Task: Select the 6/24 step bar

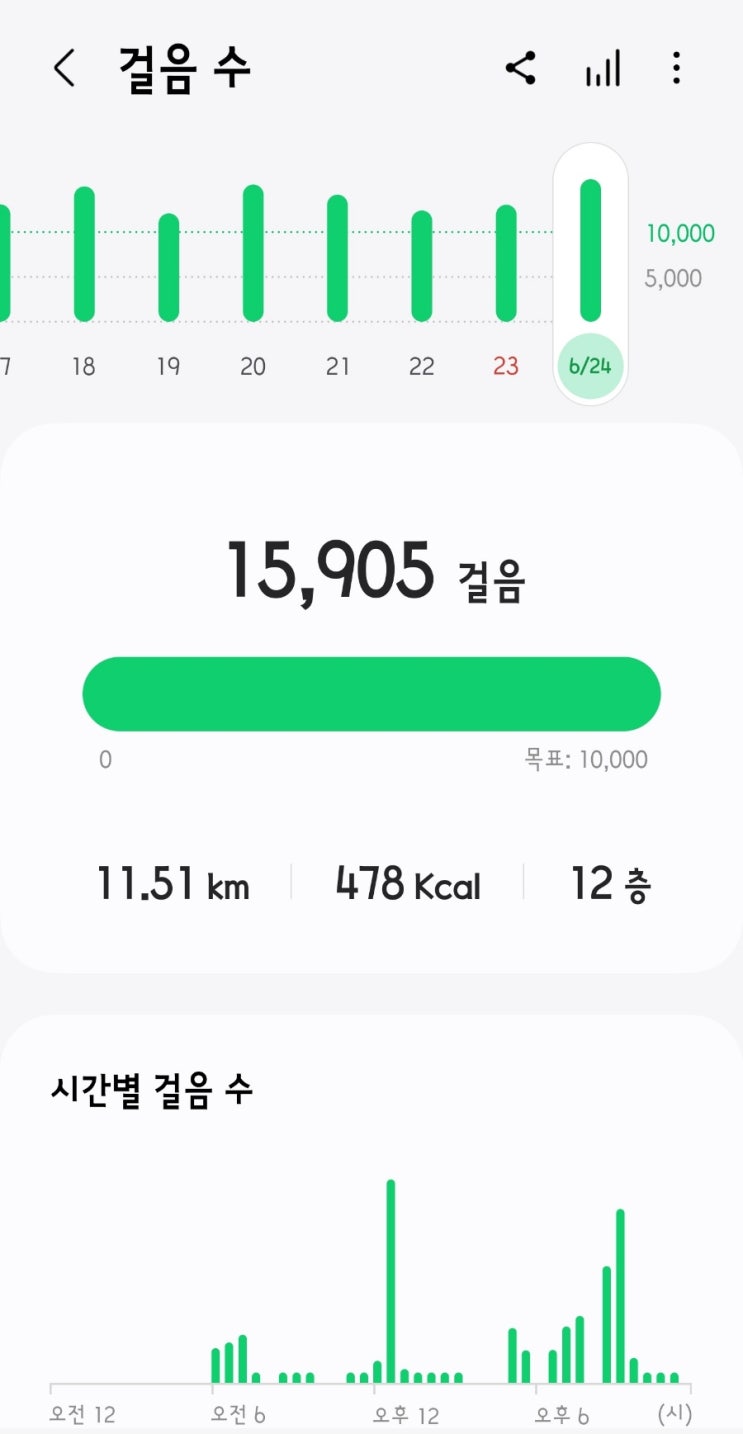Action: click(x=591, y=251)
